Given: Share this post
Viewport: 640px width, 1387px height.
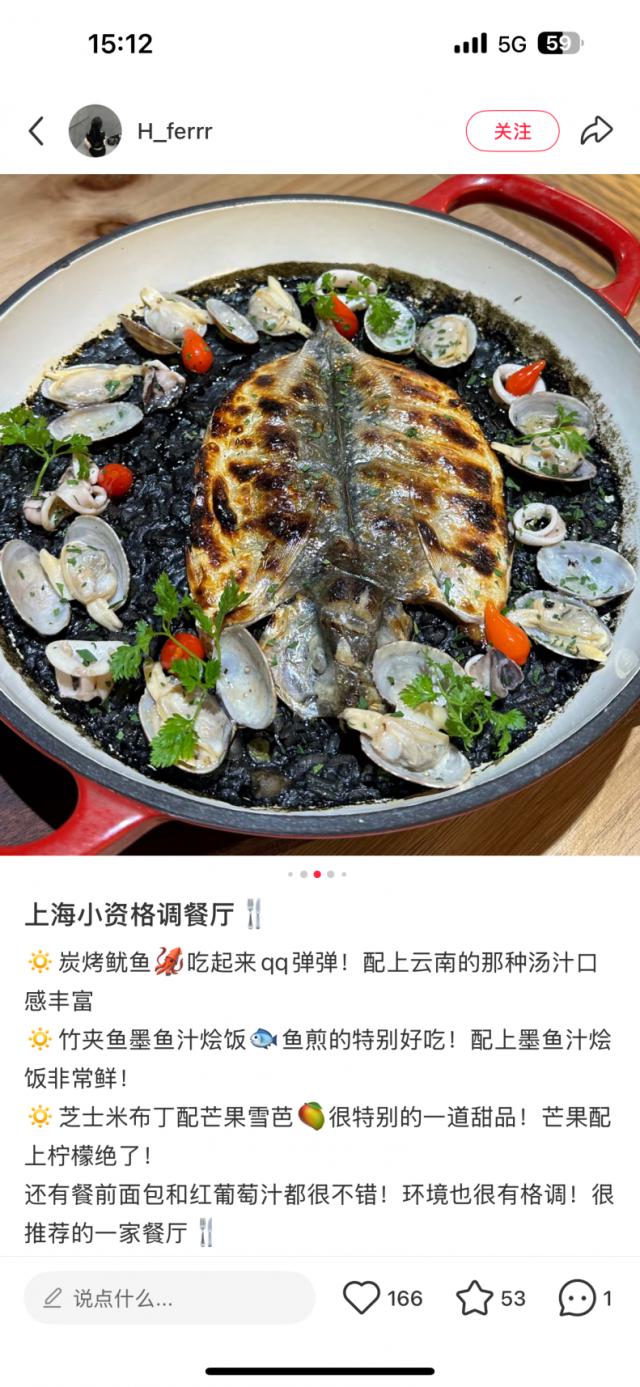Looking at the screenshot, I should tap(596, 131).
